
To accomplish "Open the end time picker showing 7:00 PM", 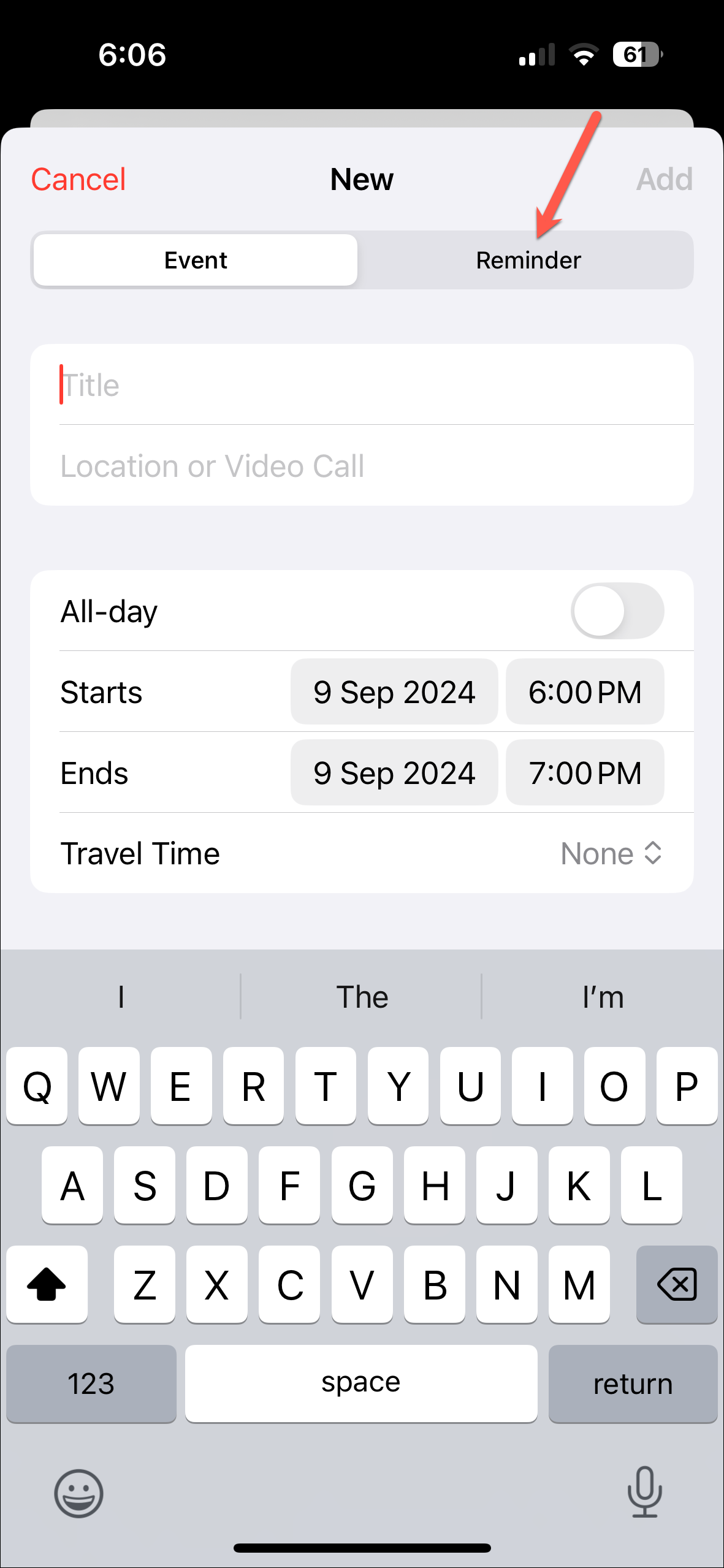I will 584,772.
